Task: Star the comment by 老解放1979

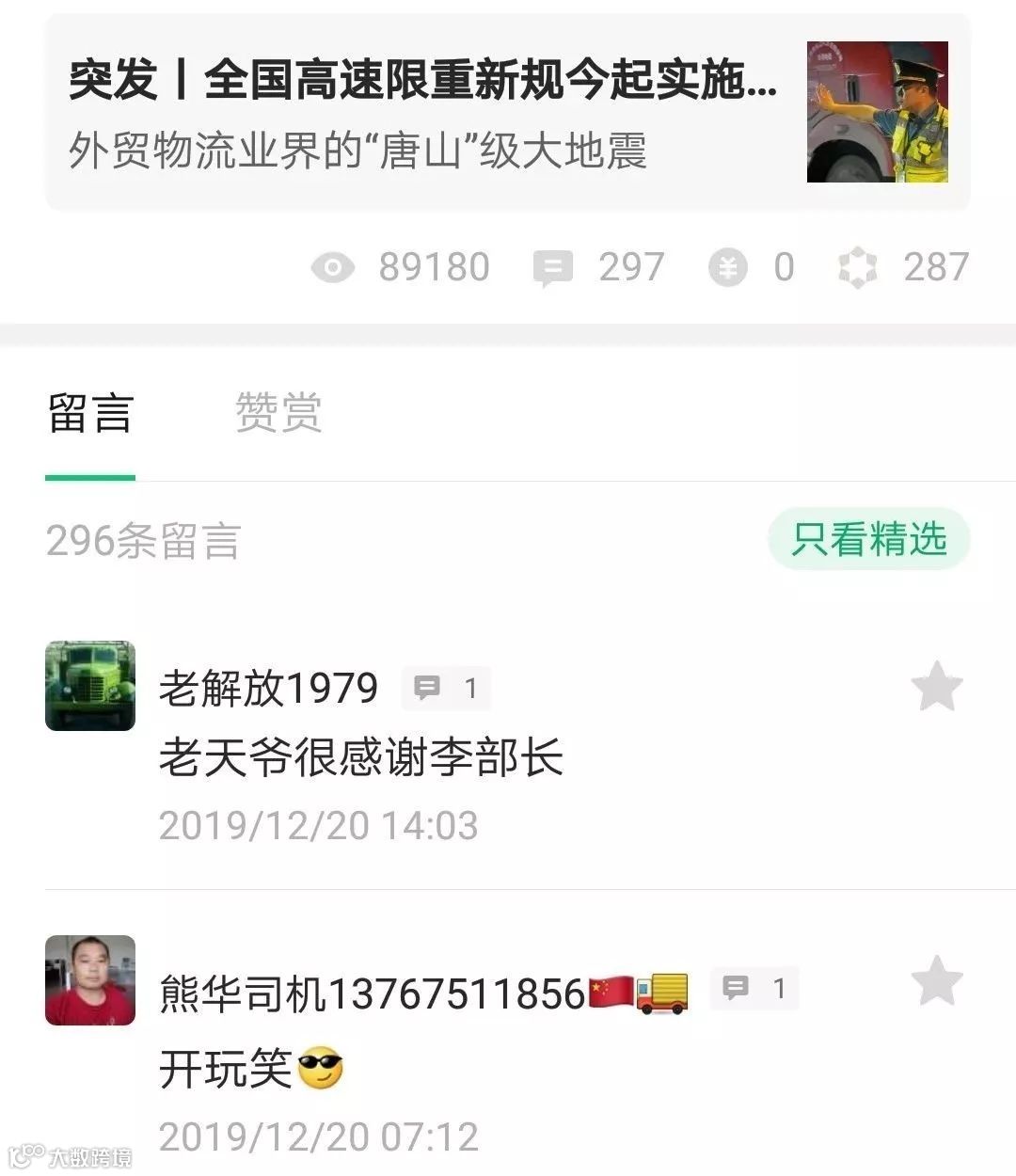Action: click(x=937, y=687)
